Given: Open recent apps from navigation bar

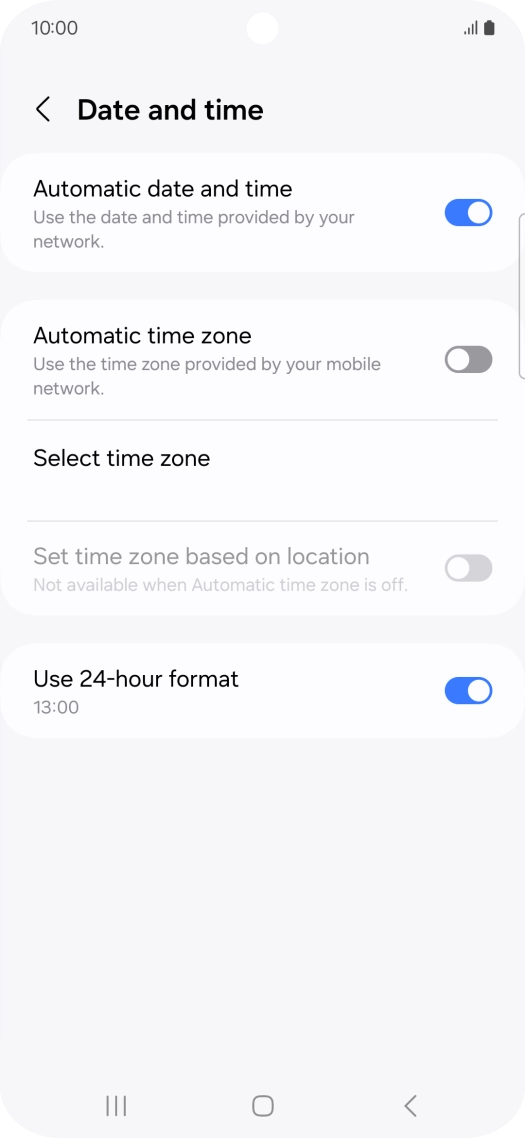Looking at the screenshot, I should tap(116, 1106).
